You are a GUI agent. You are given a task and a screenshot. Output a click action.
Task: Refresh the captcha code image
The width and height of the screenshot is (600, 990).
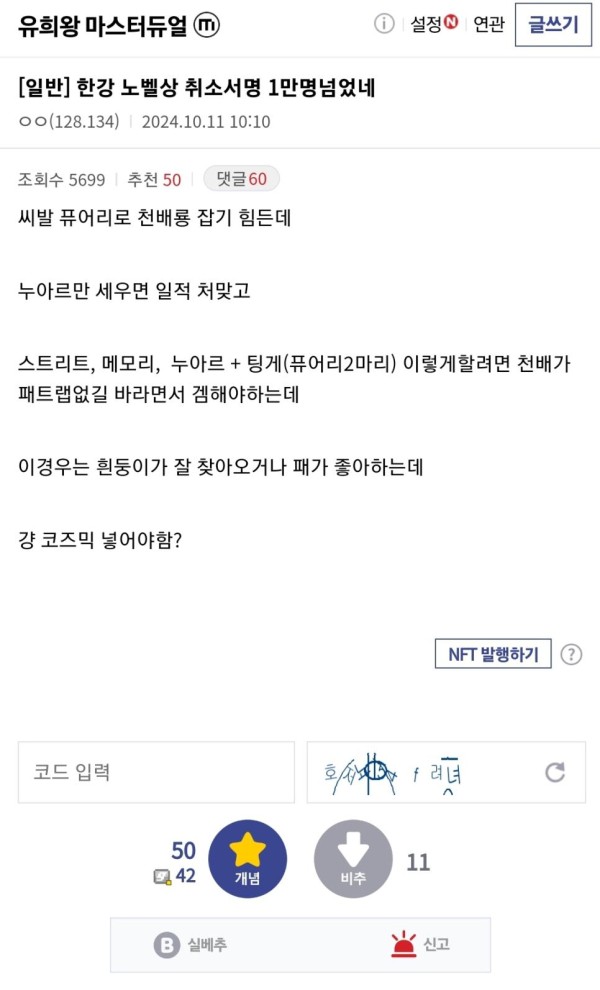[x=555, y=772]
